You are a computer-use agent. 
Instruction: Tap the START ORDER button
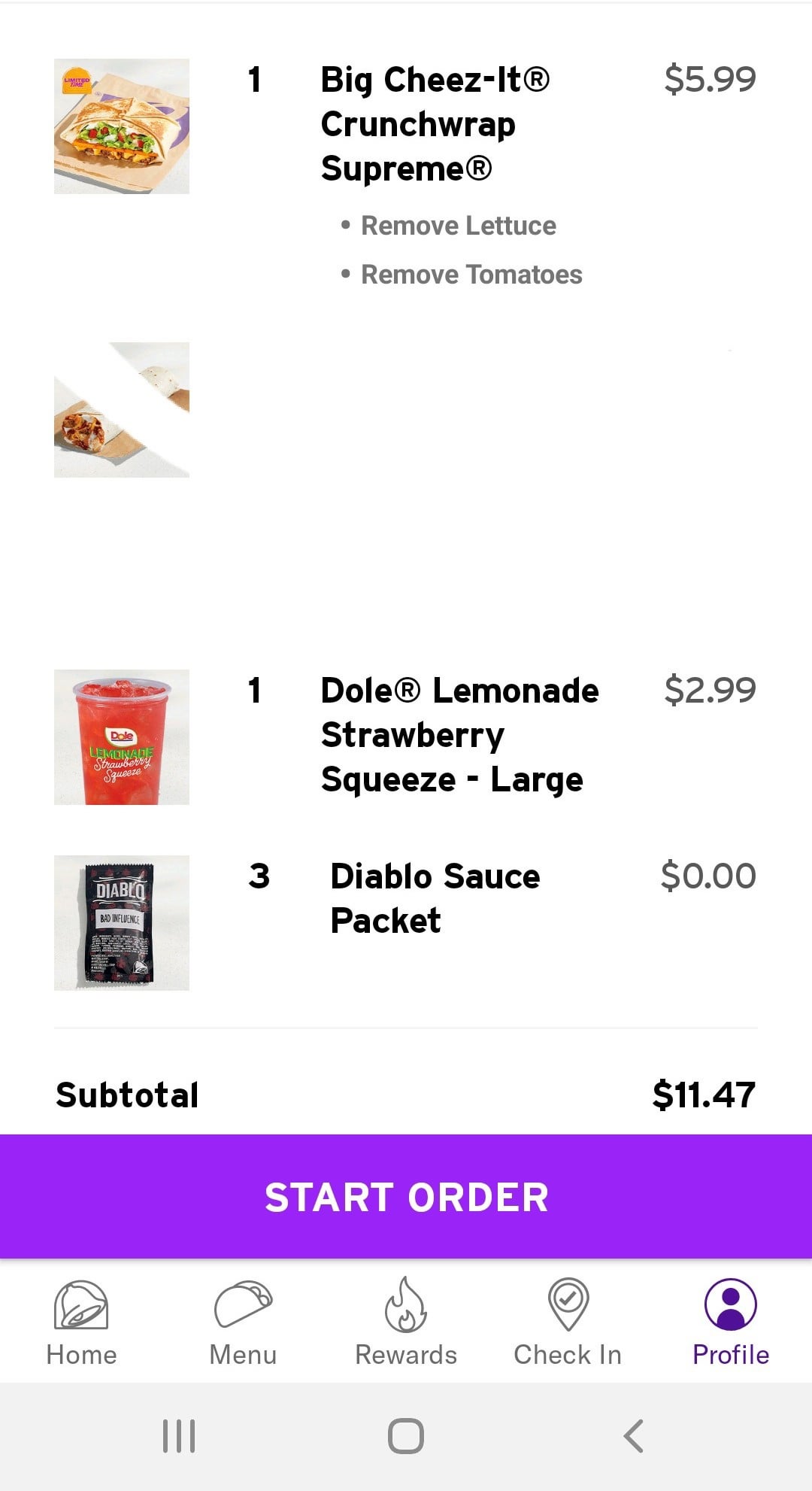coord(406,1196)
